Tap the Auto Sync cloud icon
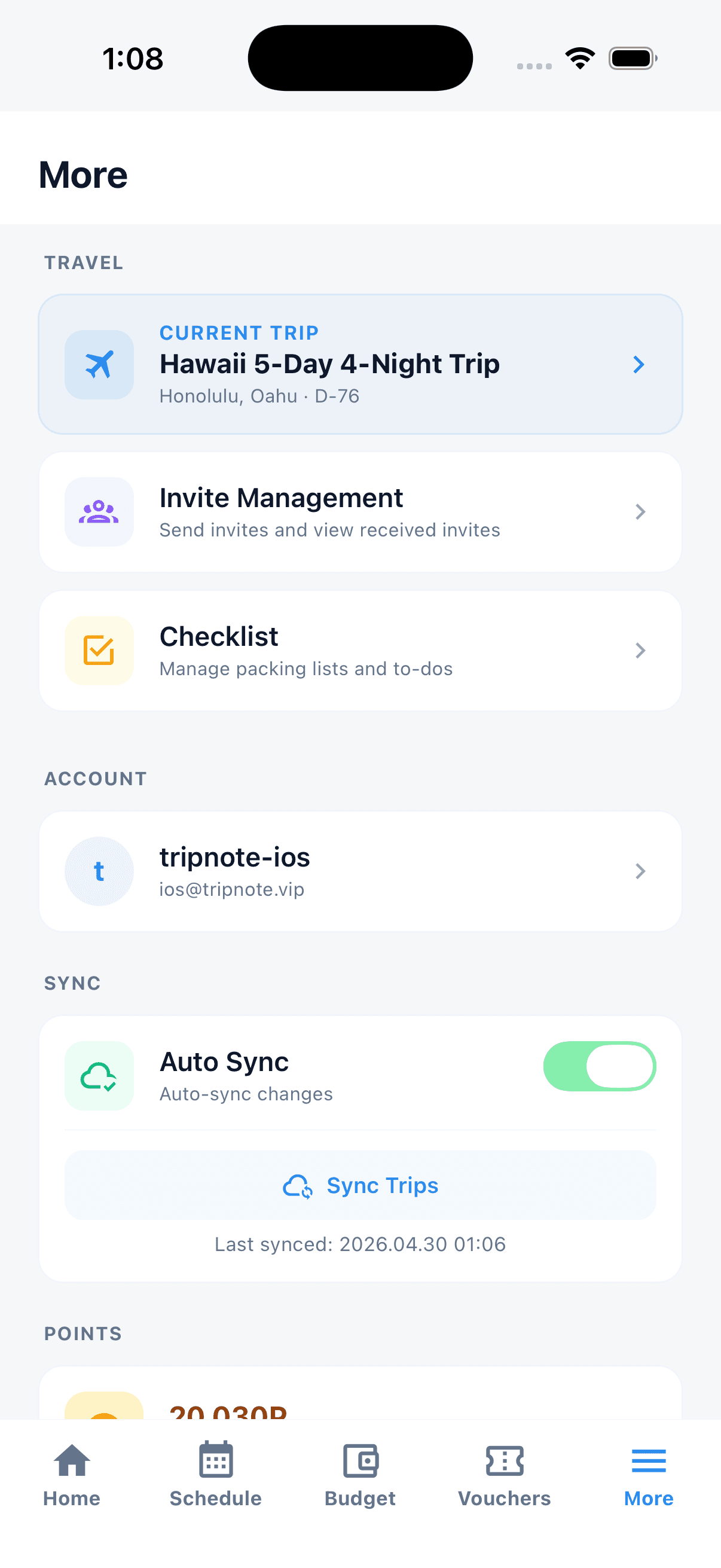The height and width of the screenshot is (1568, 721). coord(99,1075)
